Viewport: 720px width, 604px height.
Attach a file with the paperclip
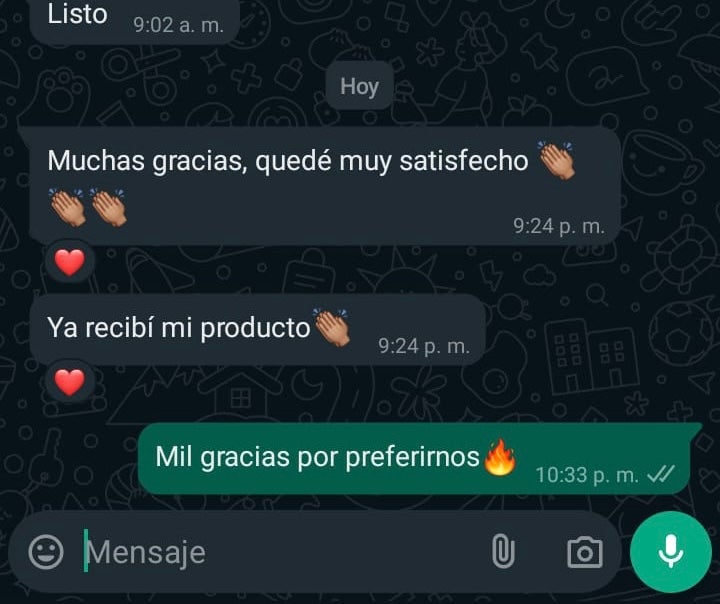pos(502,551)
